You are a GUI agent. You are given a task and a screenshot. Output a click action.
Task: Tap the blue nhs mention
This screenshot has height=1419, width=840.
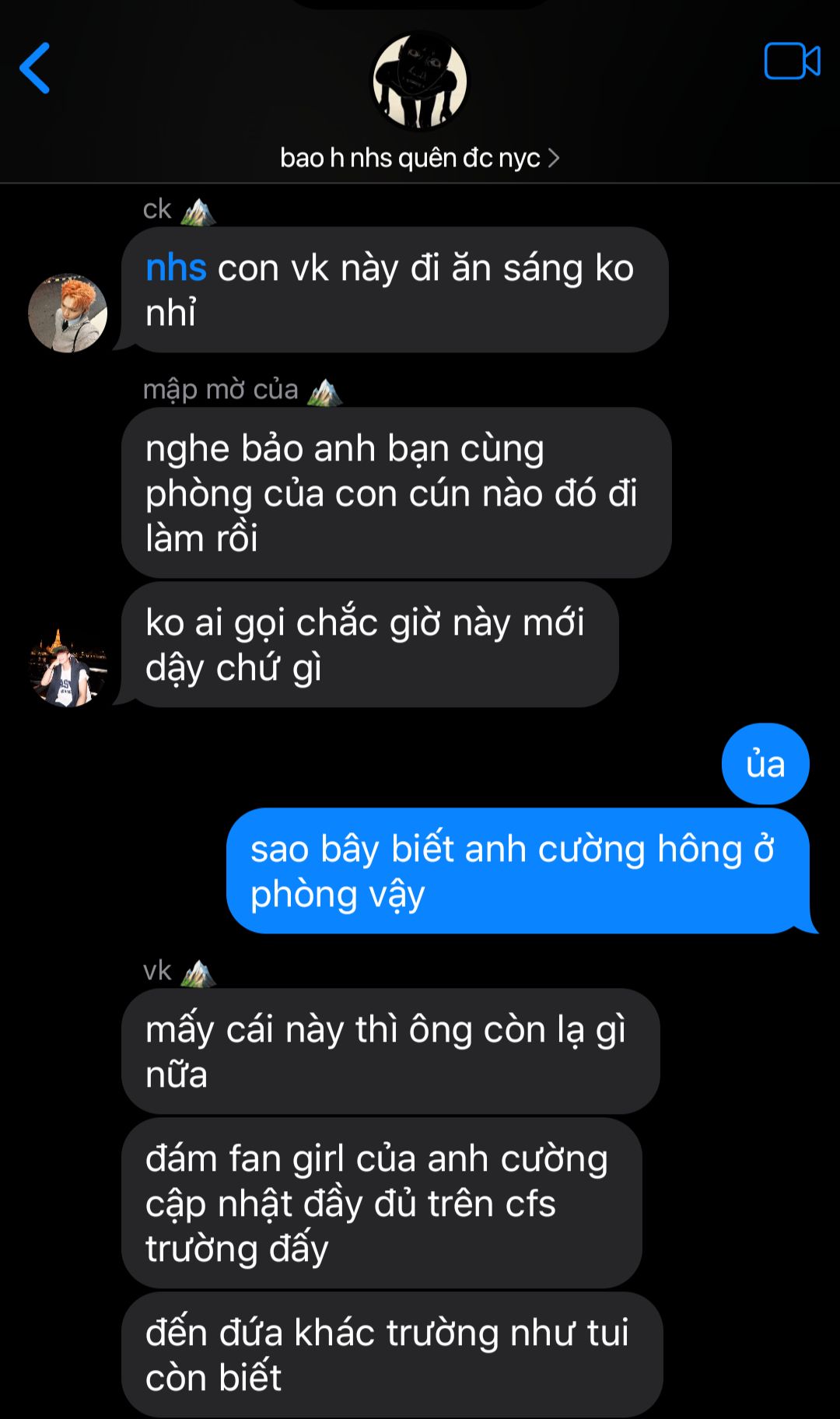pyautogui.click(x=176, y=268)
